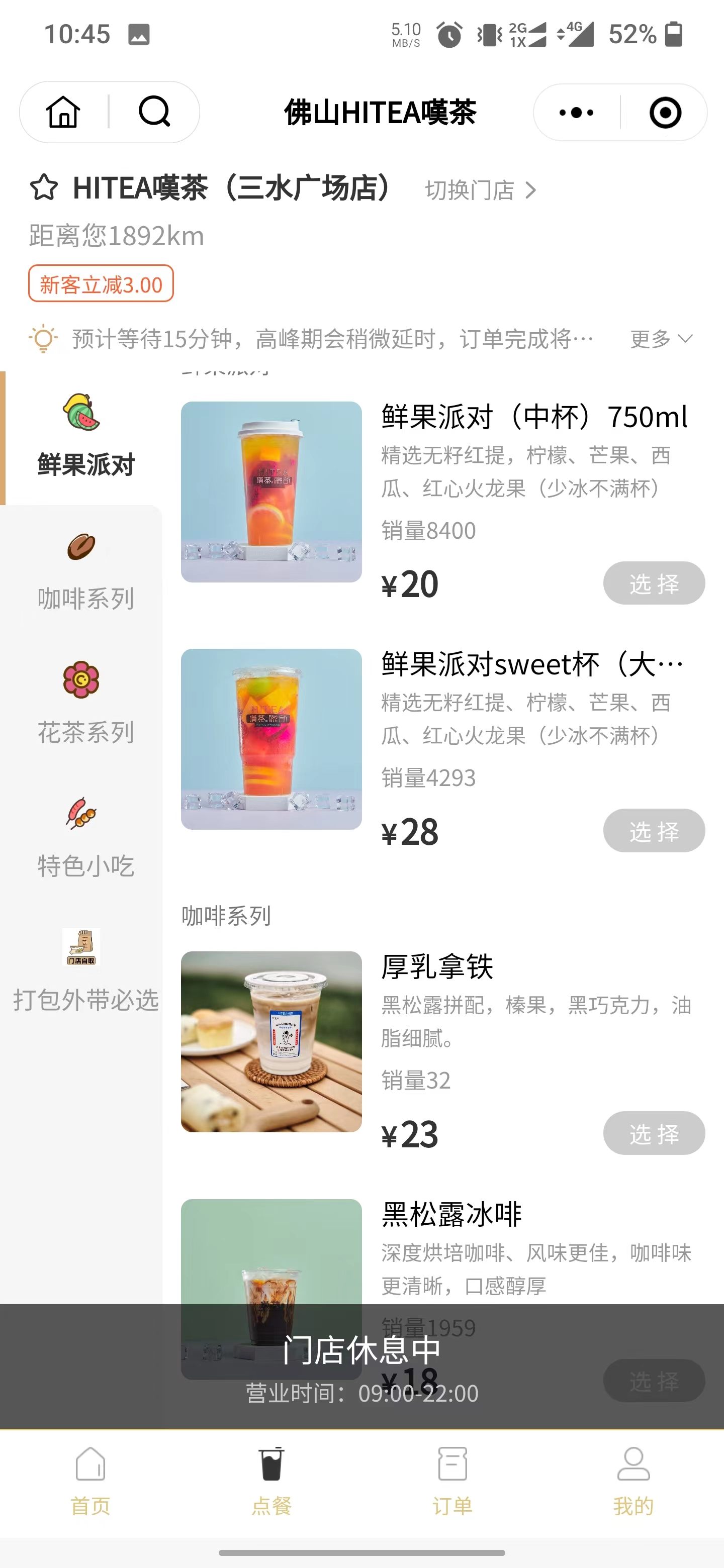Expand the notice with 更多

click(661, 338)
